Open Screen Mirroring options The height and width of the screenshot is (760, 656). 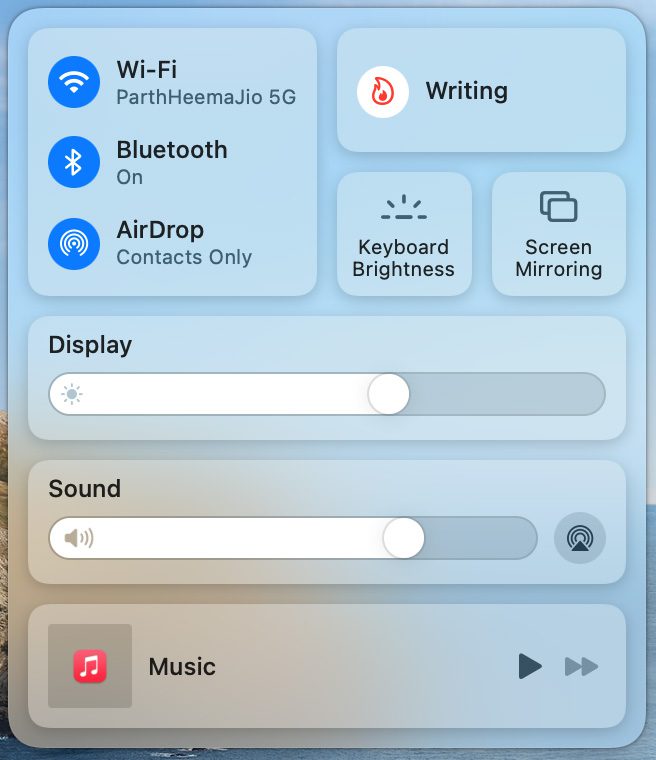point(558,234)
